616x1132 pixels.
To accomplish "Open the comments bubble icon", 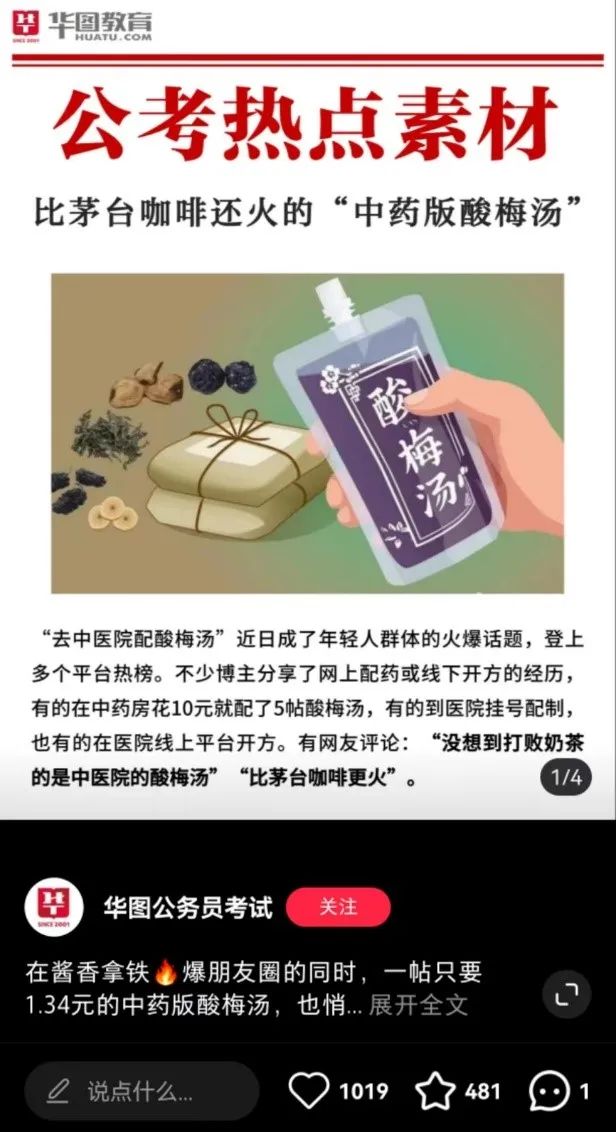I will 549,1090.
